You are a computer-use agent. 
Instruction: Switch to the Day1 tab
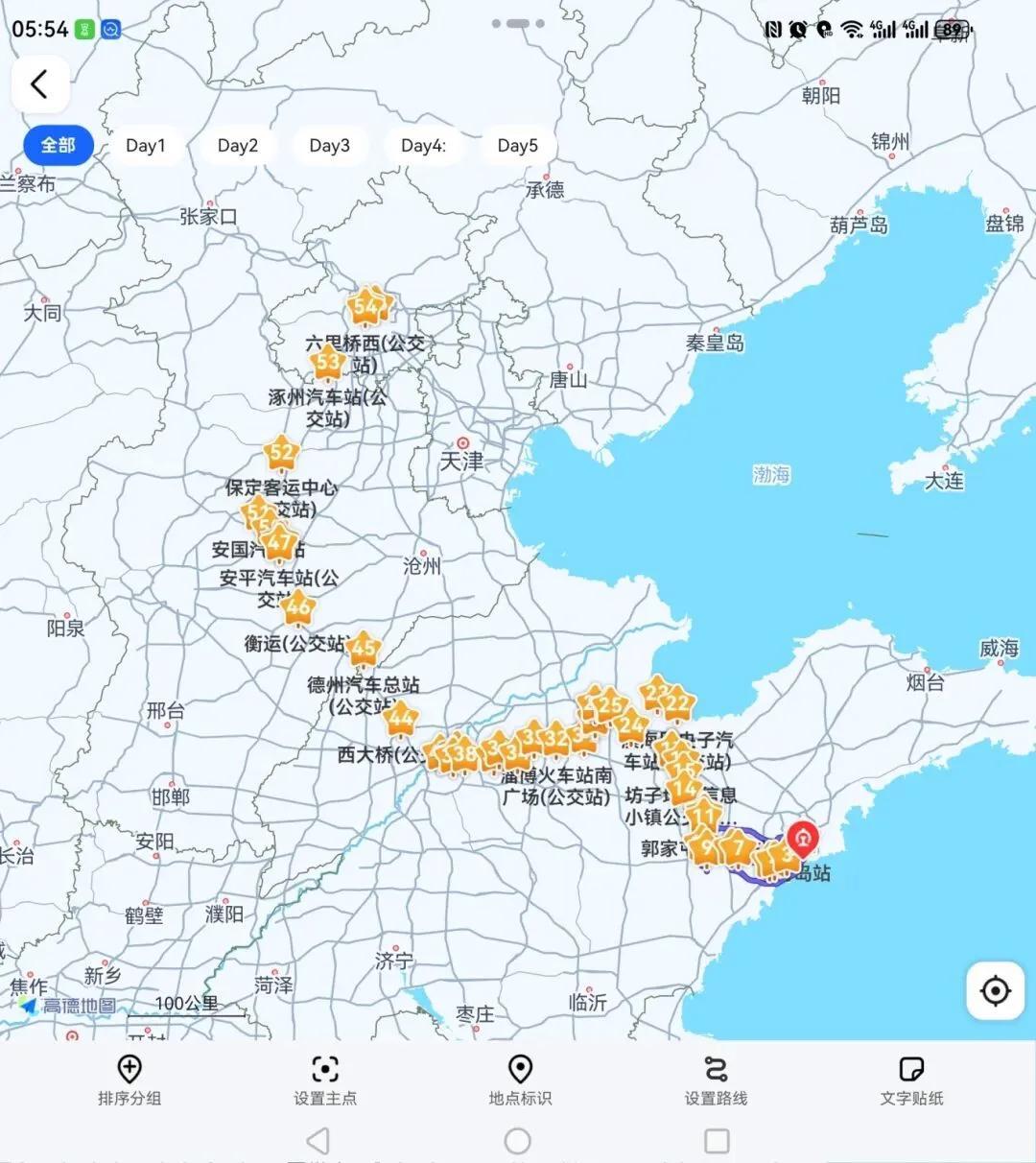pyautogui.click(x=146, y=146)
